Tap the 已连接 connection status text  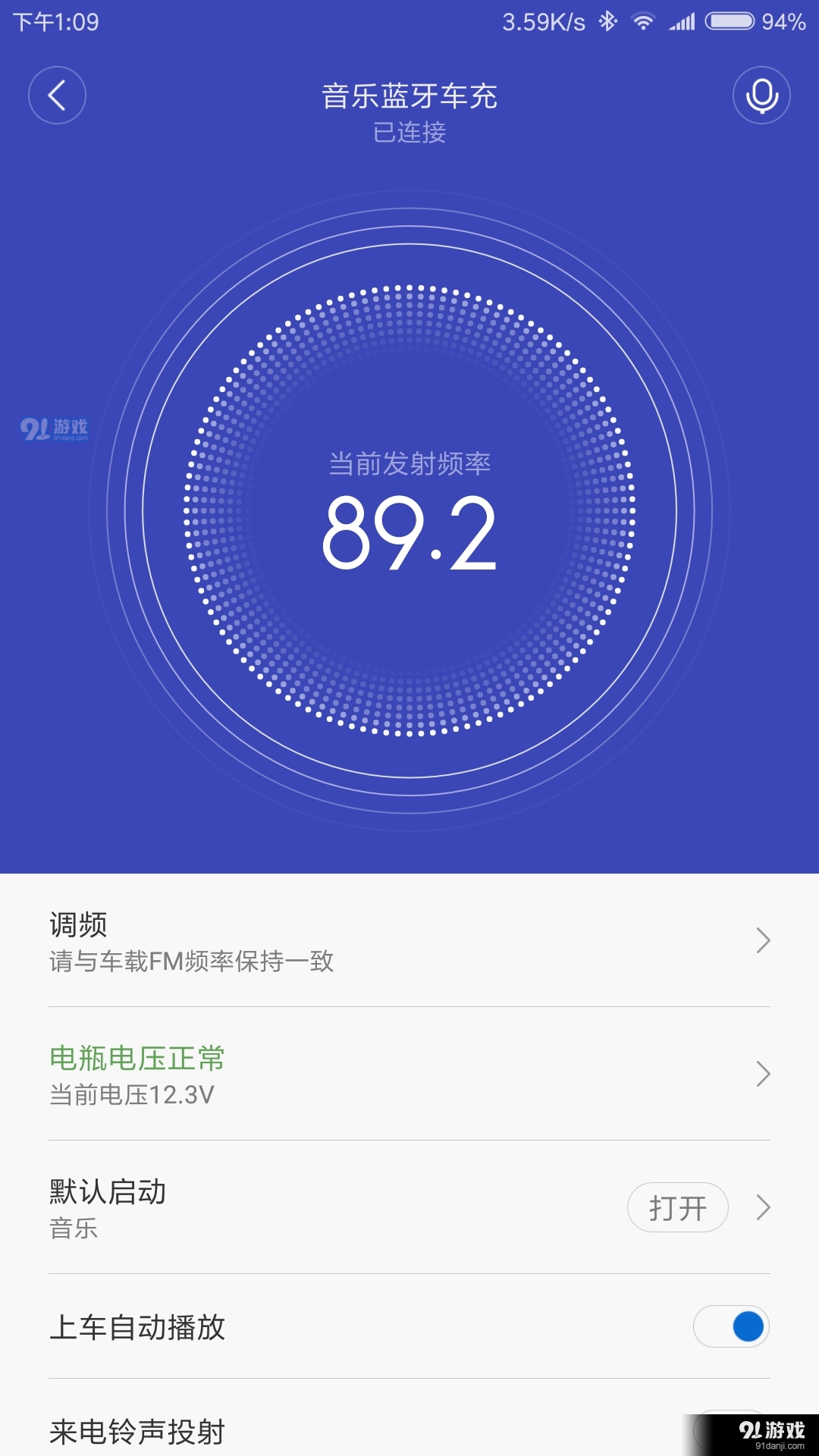[x=409, y=133]
